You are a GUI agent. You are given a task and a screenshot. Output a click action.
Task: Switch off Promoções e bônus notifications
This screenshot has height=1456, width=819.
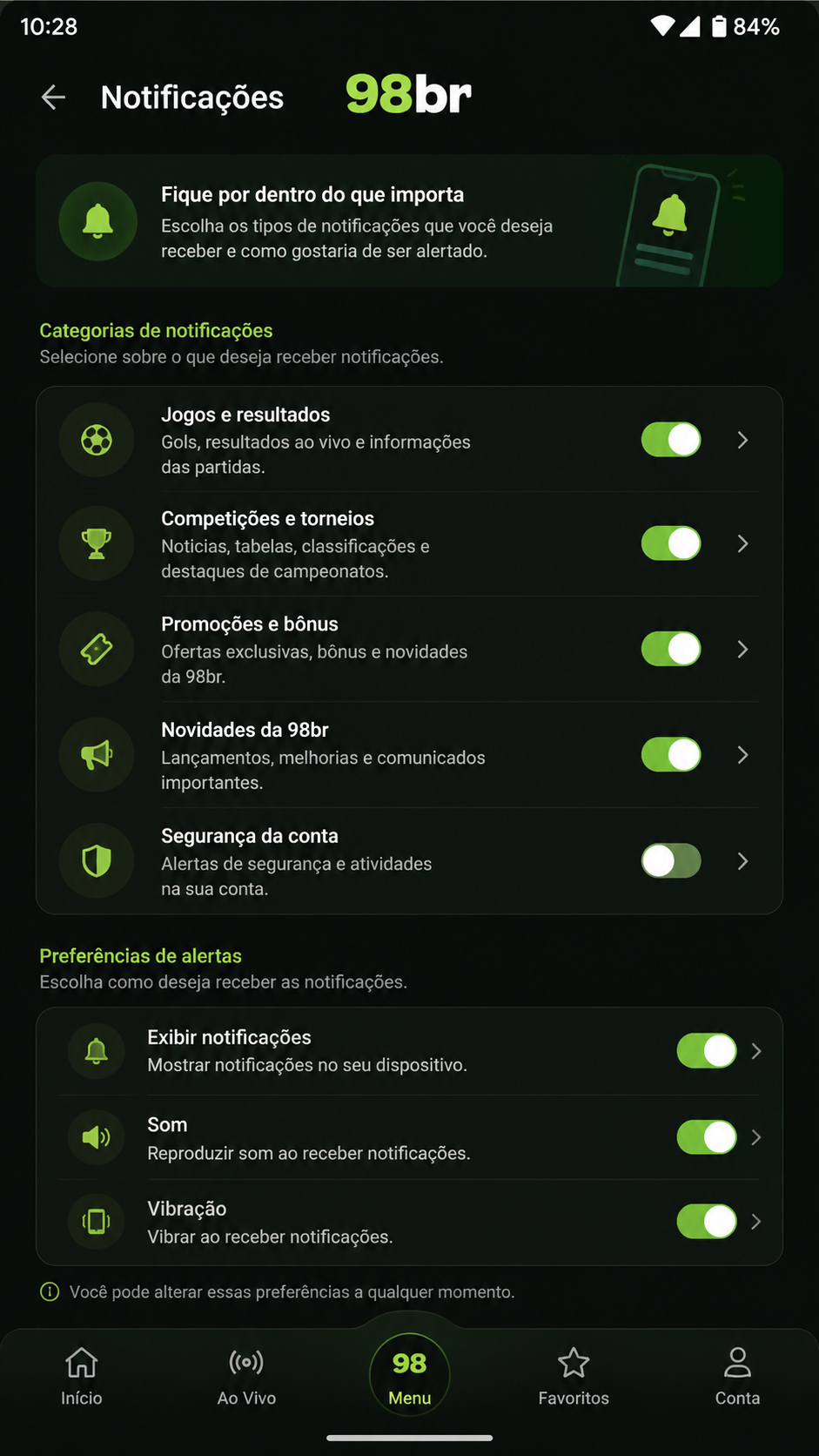point(671,650)
